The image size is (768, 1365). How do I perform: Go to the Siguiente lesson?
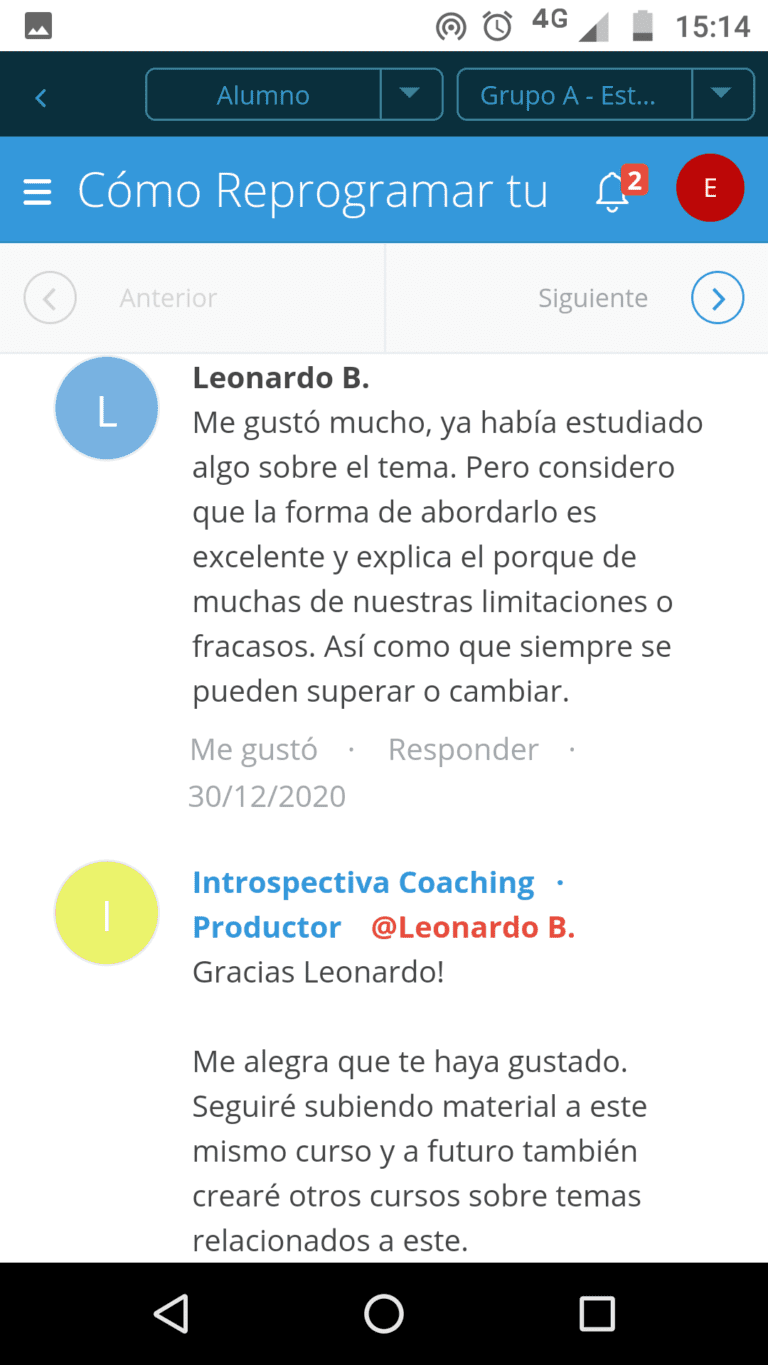click(716, 298)
